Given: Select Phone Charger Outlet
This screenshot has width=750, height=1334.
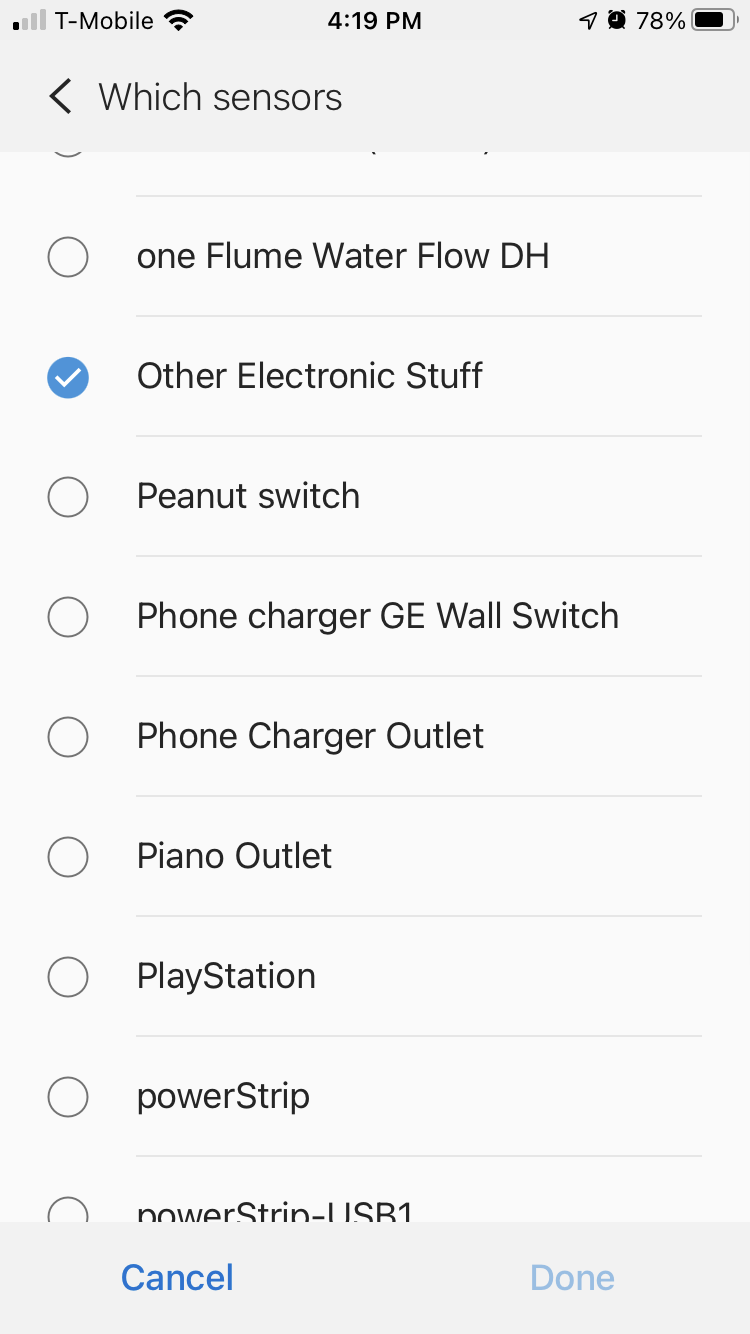Looking at the screenshot, I should click(68, 737).
